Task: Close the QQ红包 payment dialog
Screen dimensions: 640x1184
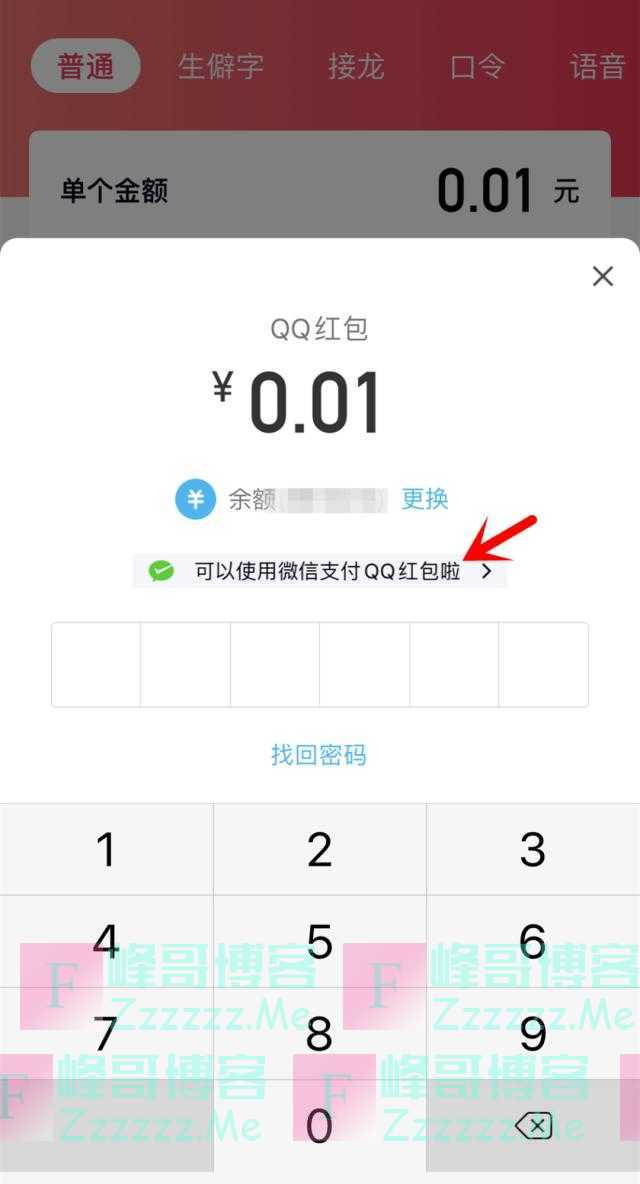Action: [602, 276]
